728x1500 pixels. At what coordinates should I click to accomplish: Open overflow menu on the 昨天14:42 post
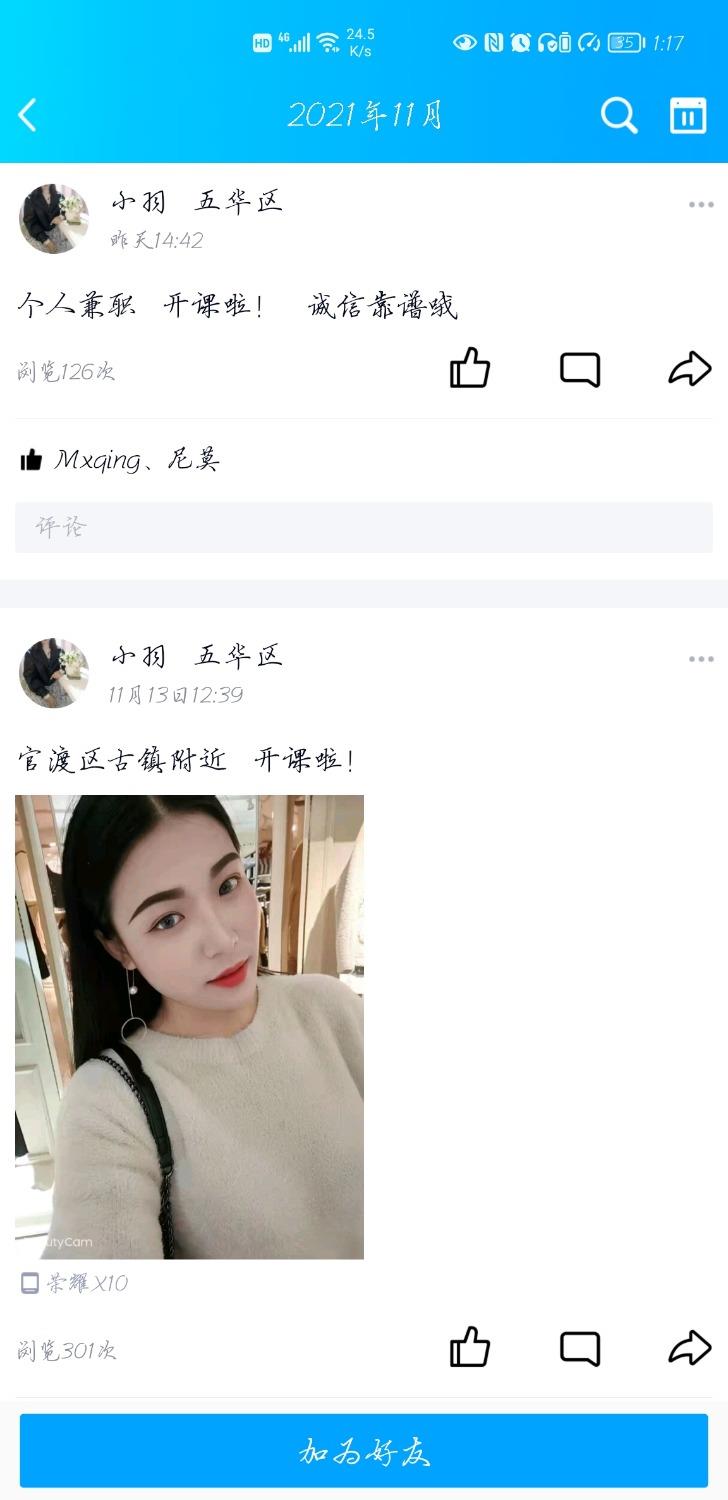pyautogui.click(x=701, y=205)
